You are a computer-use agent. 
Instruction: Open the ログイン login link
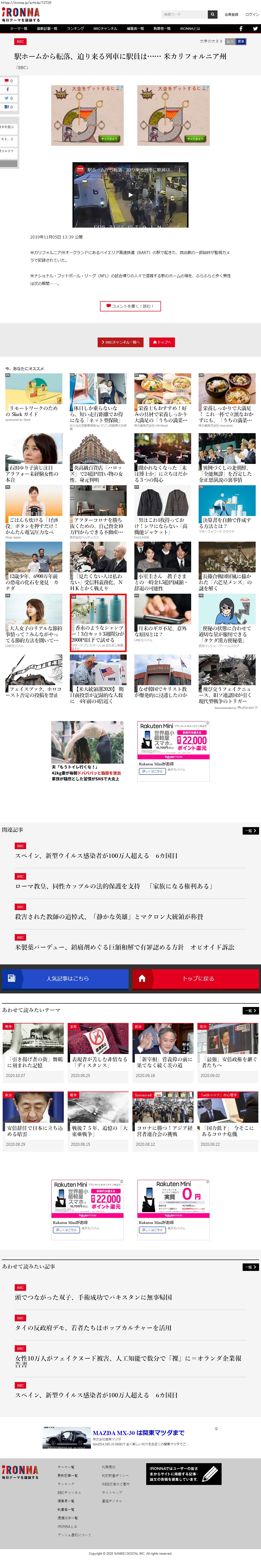[252, 14]
